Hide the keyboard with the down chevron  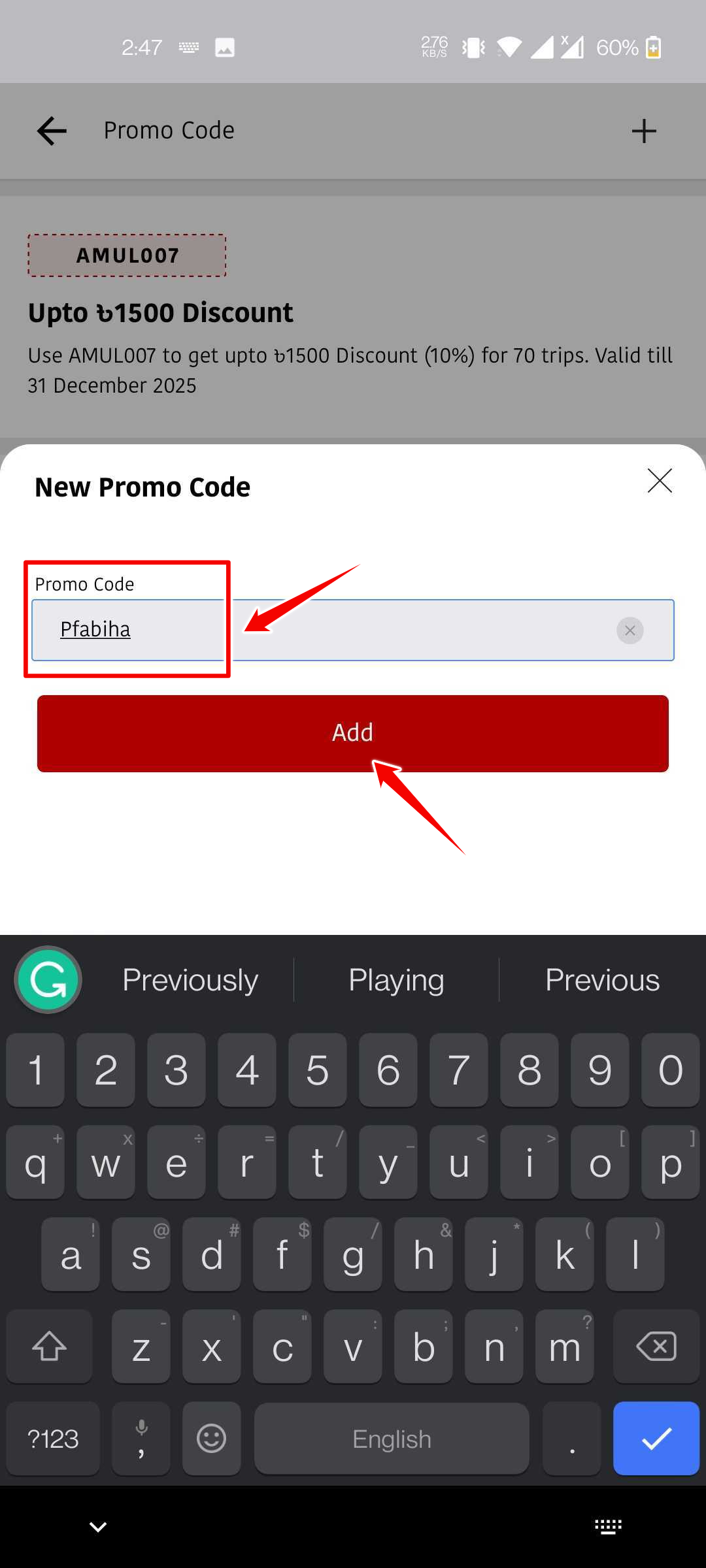[x=98, y=1527]
